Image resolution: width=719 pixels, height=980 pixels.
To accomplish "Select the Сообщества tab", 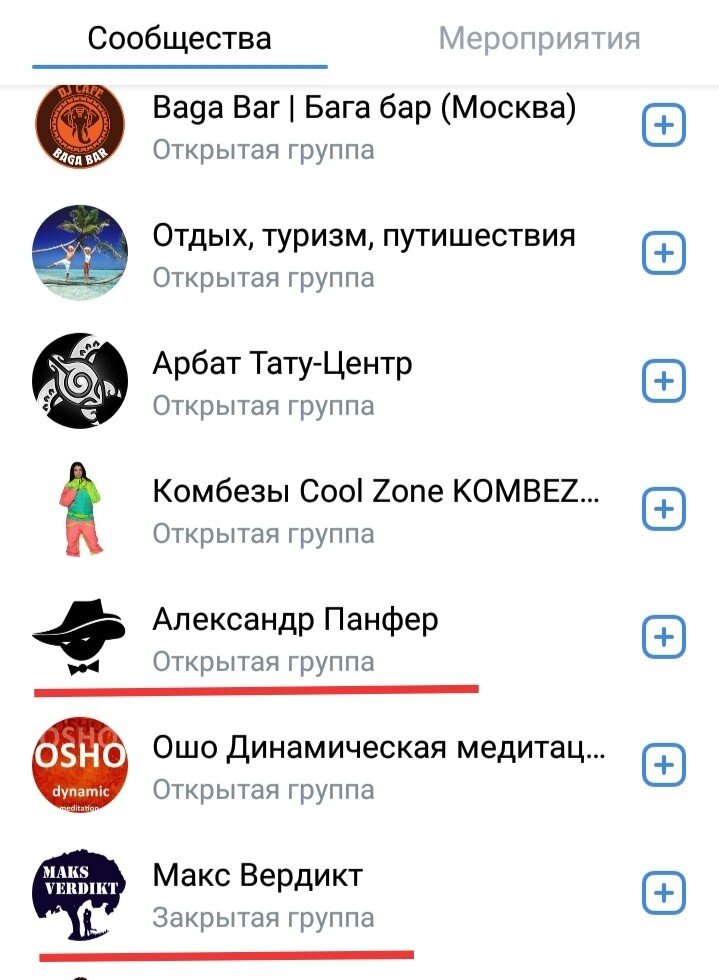I will [x=180, y=39].
